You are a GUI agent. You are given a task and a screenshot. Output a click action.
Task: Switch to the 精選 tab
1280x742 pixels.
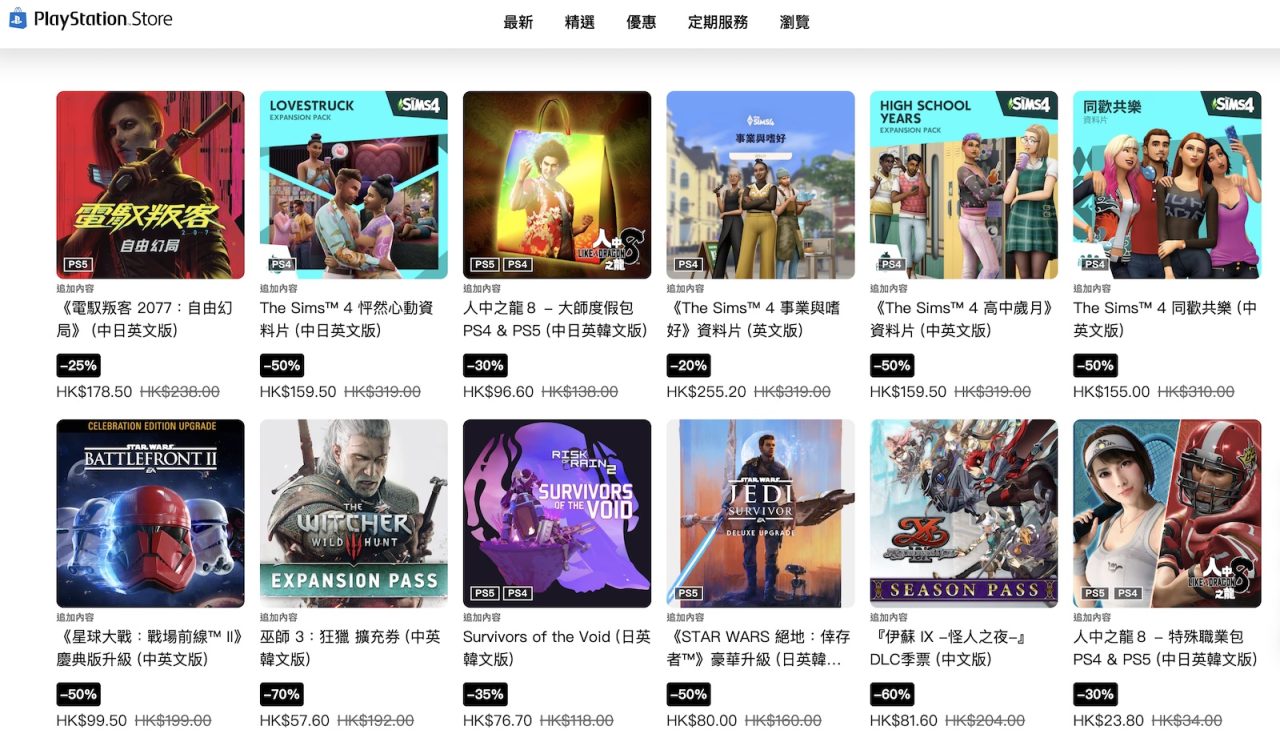click(580, 22)
